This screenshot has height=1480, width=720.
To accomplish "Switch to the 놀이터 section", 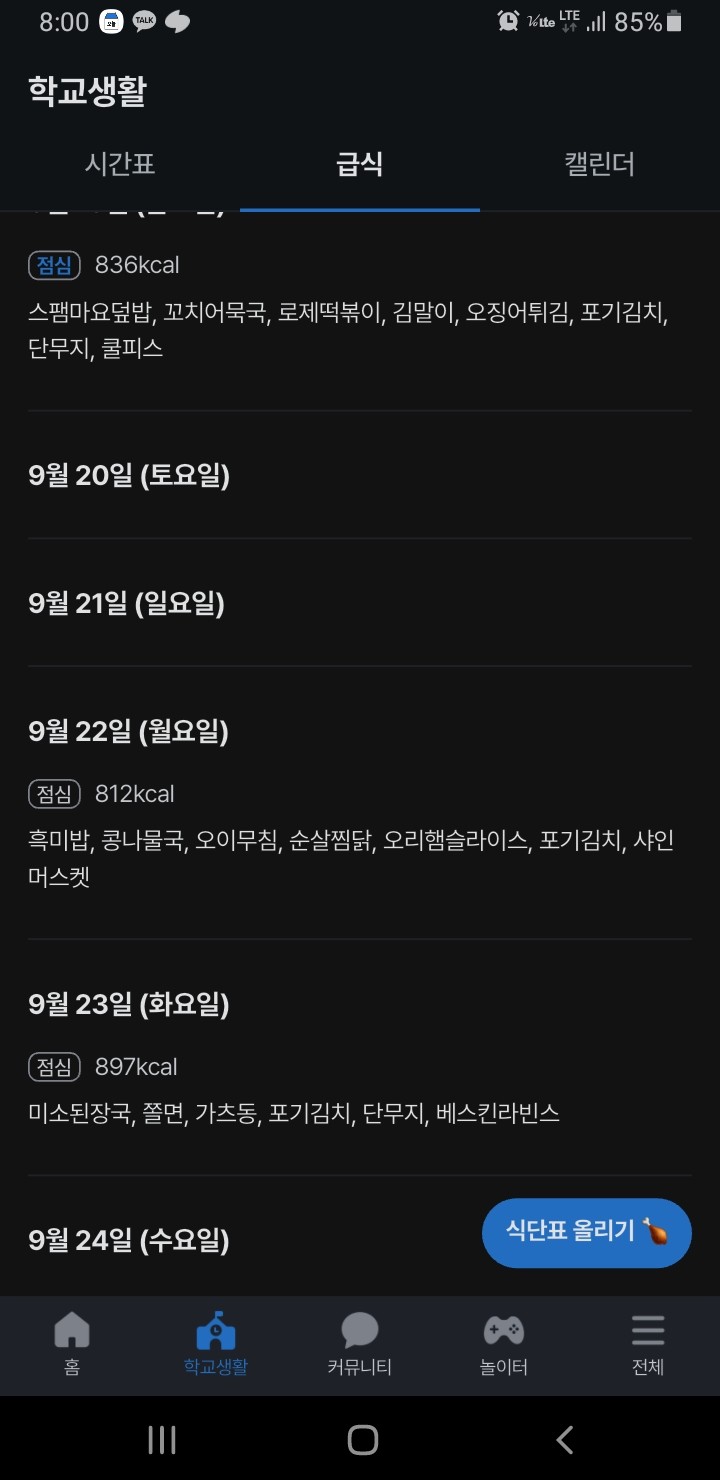I will [503, 1345].
